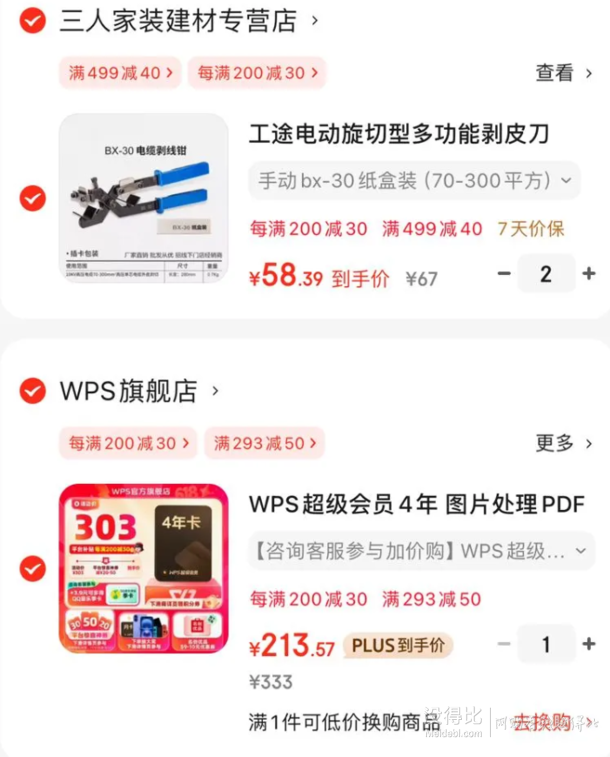Screen dimensions: 610x757
Task: Uncheck the 工途电动旋切型多功能剥皮刀 item checkbox
Action: tap(32, 198)
